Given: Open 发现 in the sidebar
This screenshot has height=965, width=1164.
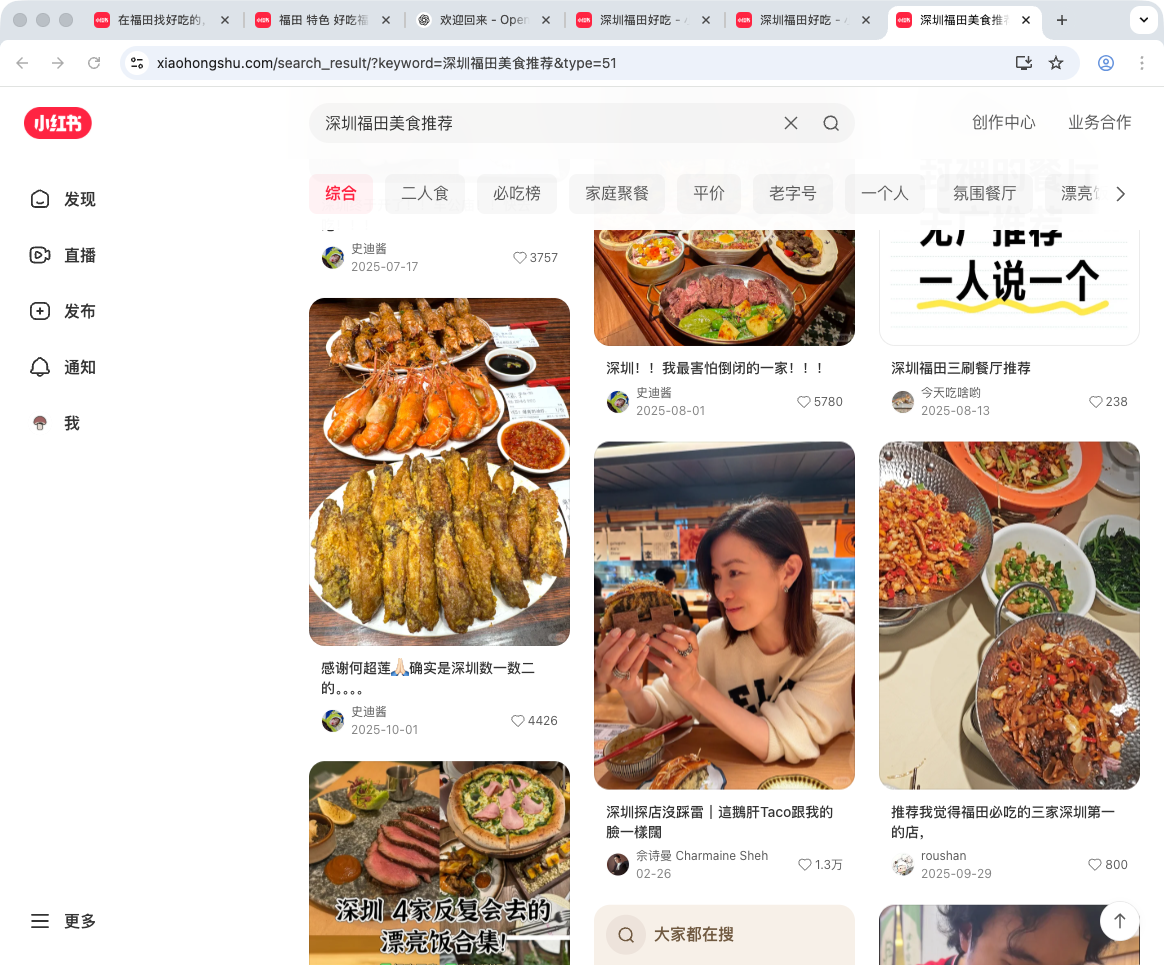Looking at the screenshot, I should pyautogui.click(x=64, y=199).
